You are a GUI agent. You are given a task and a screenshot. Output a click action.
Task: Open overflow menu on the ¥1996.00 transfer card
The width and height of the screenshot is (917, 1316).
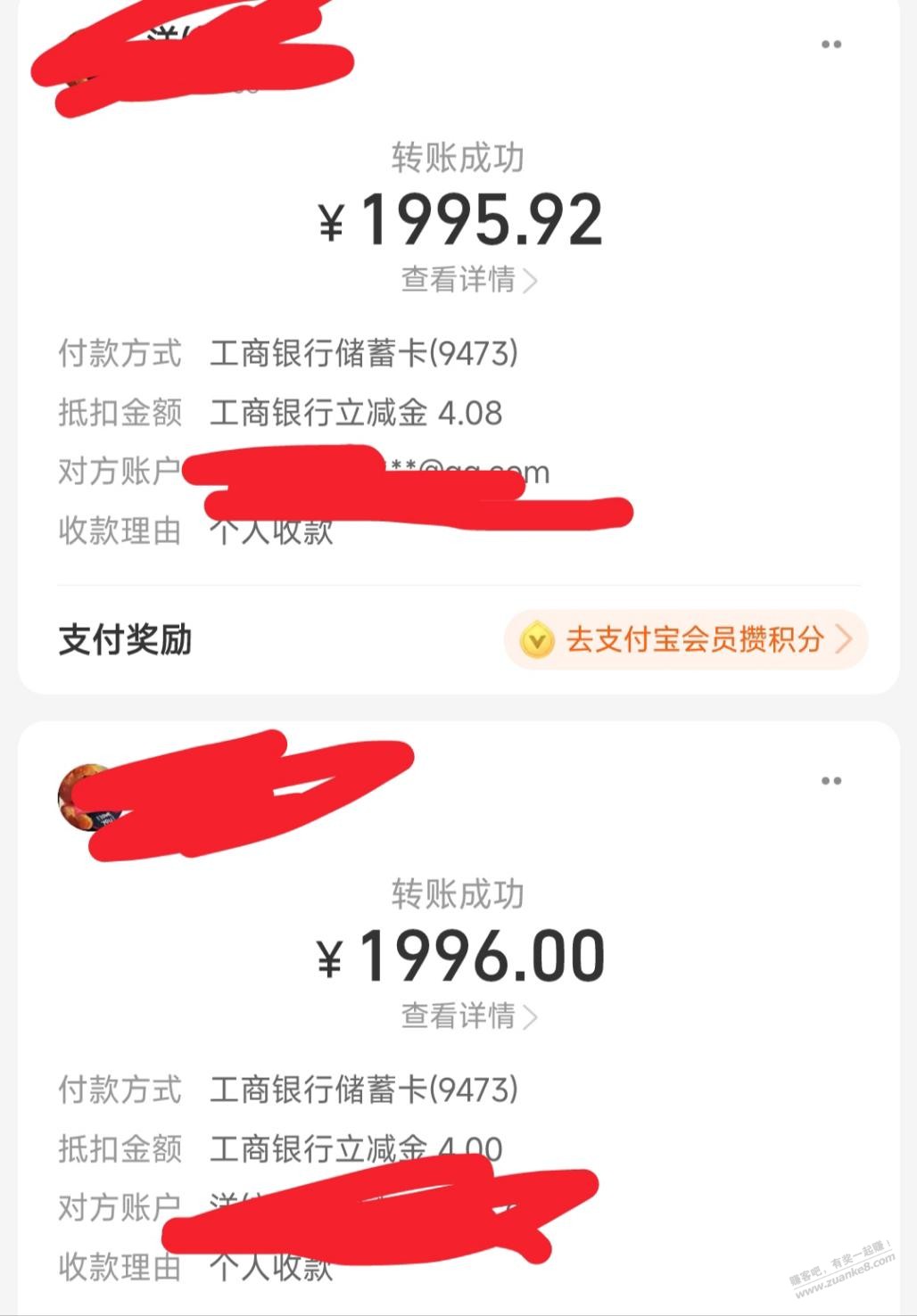coord(830,781)
